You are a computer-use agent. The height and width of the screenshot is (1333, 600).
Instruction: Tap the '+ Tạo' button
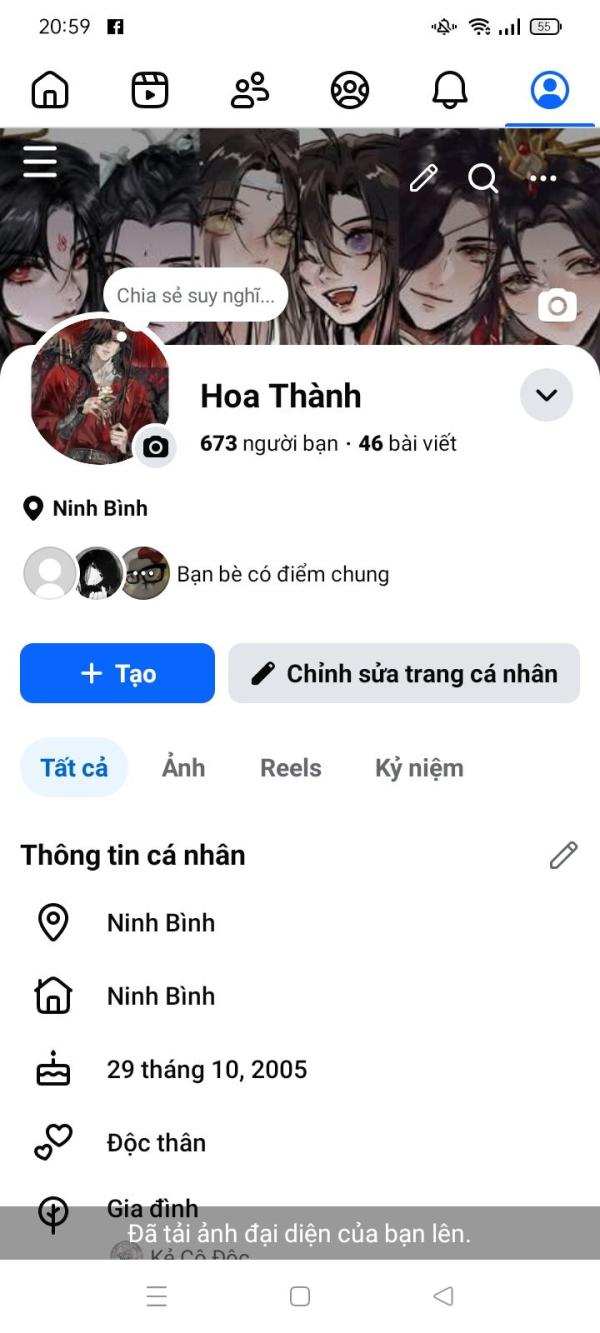click(x=117, y=673)
